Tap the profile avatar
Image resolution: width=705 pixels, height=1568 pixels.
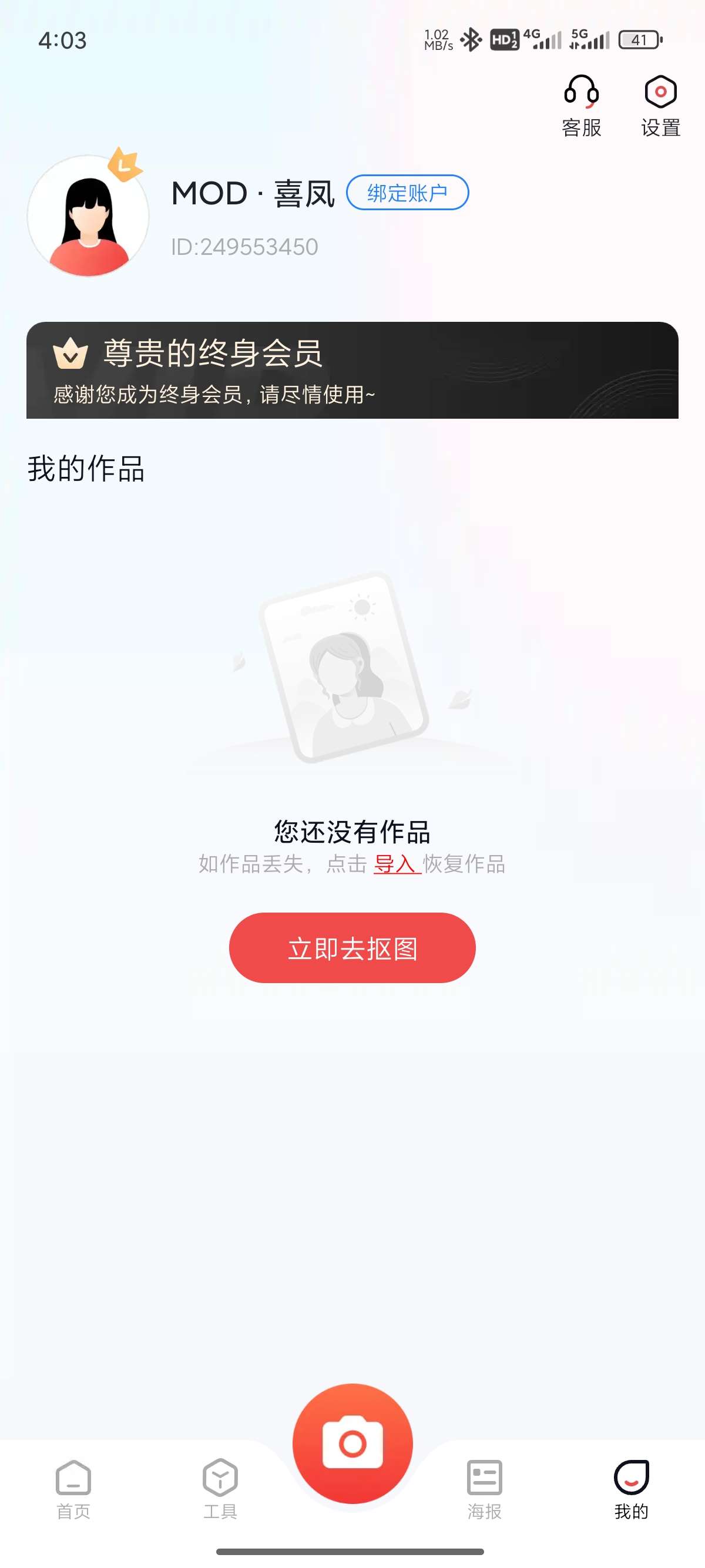pos(88,216)
